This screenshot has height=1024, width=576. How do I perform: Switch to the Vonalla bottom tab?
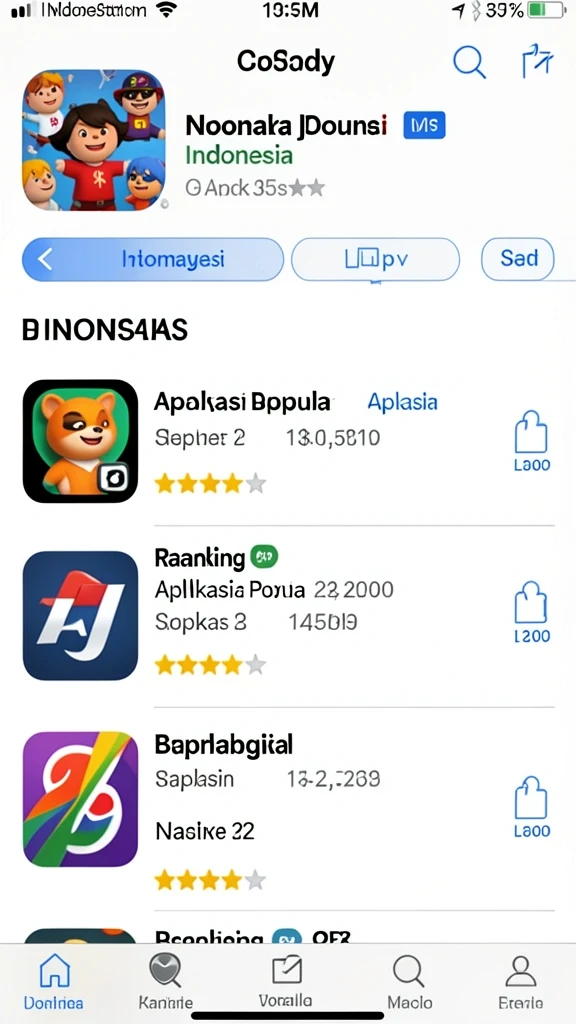click(x=285, y=981)
